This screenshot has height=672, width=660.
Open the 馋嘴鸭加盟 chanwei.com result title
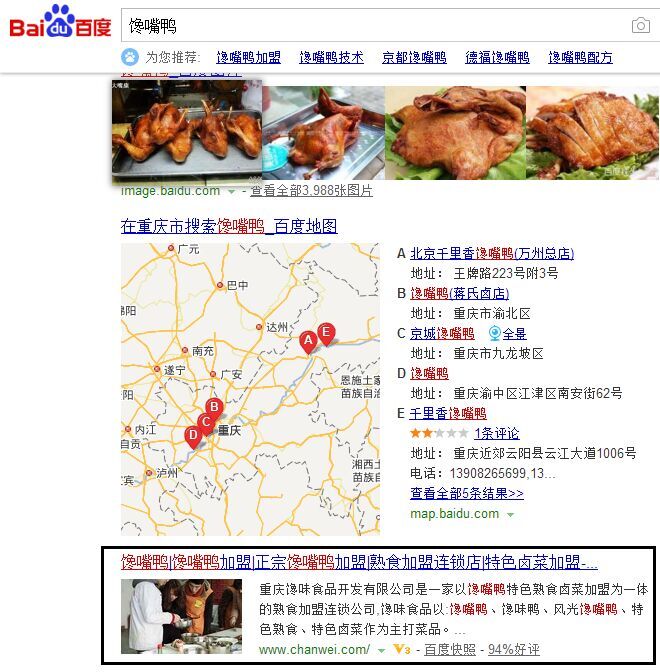click(359, 562)
